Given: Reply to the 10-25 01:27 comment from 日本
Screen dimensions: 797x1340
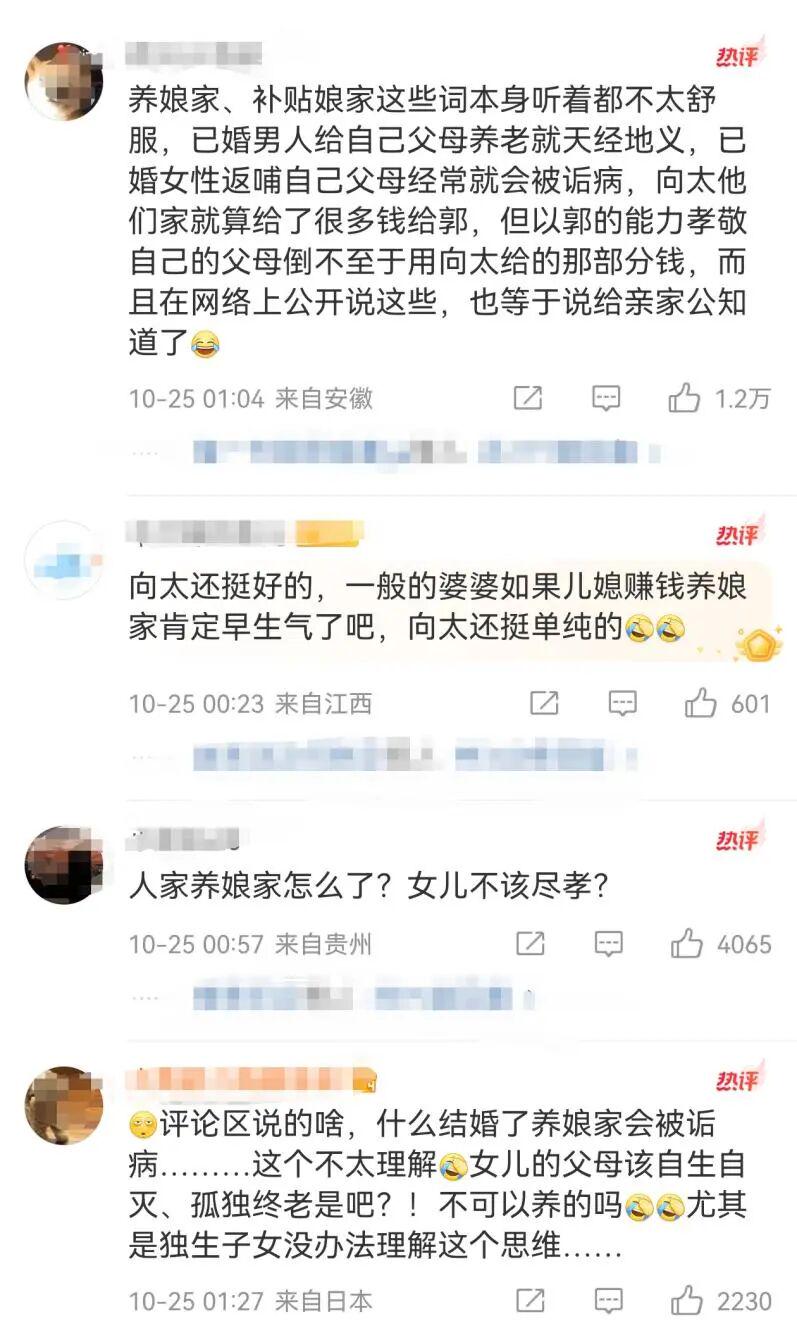Looking at the screenshot, I should 609,1301.
